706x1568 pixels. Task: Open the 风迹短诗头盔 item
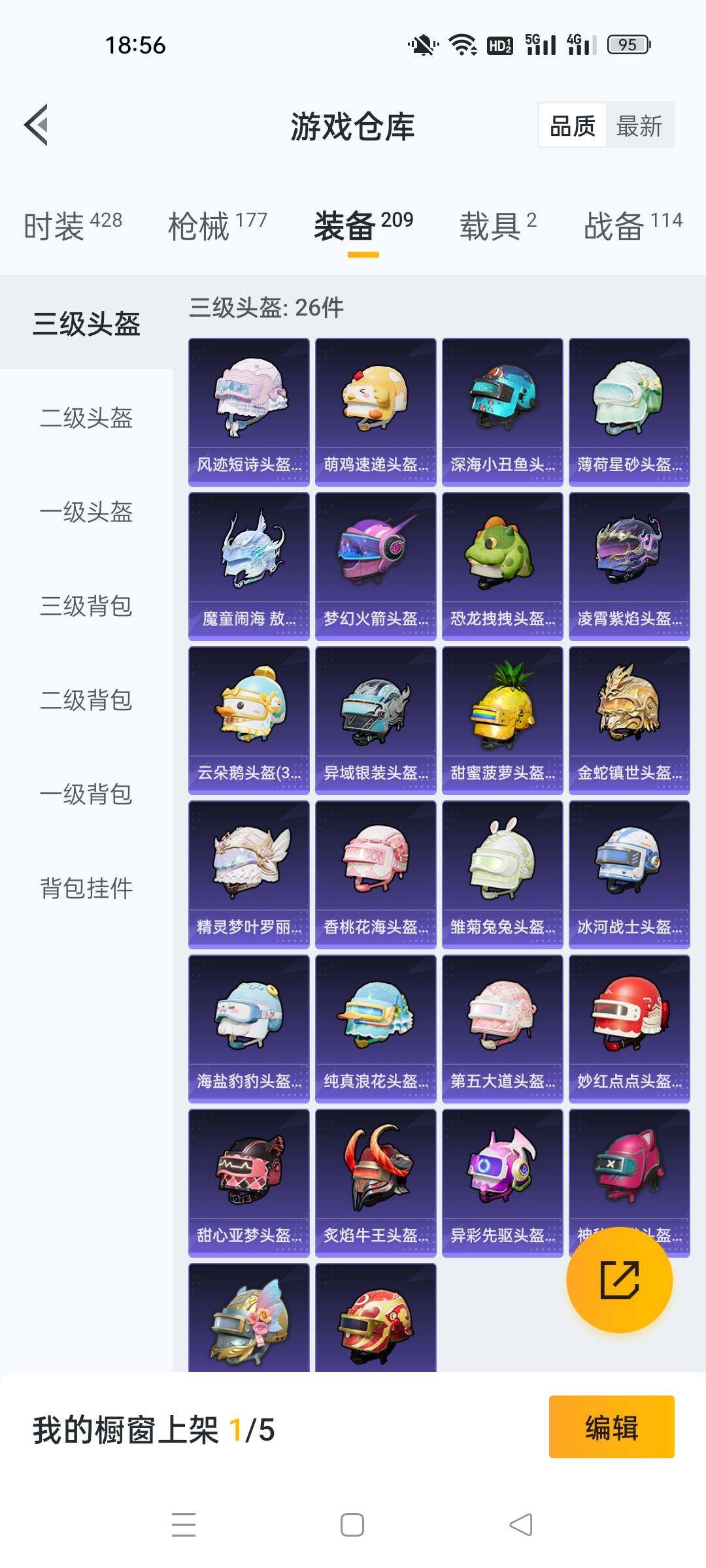[x=249, y=412]
